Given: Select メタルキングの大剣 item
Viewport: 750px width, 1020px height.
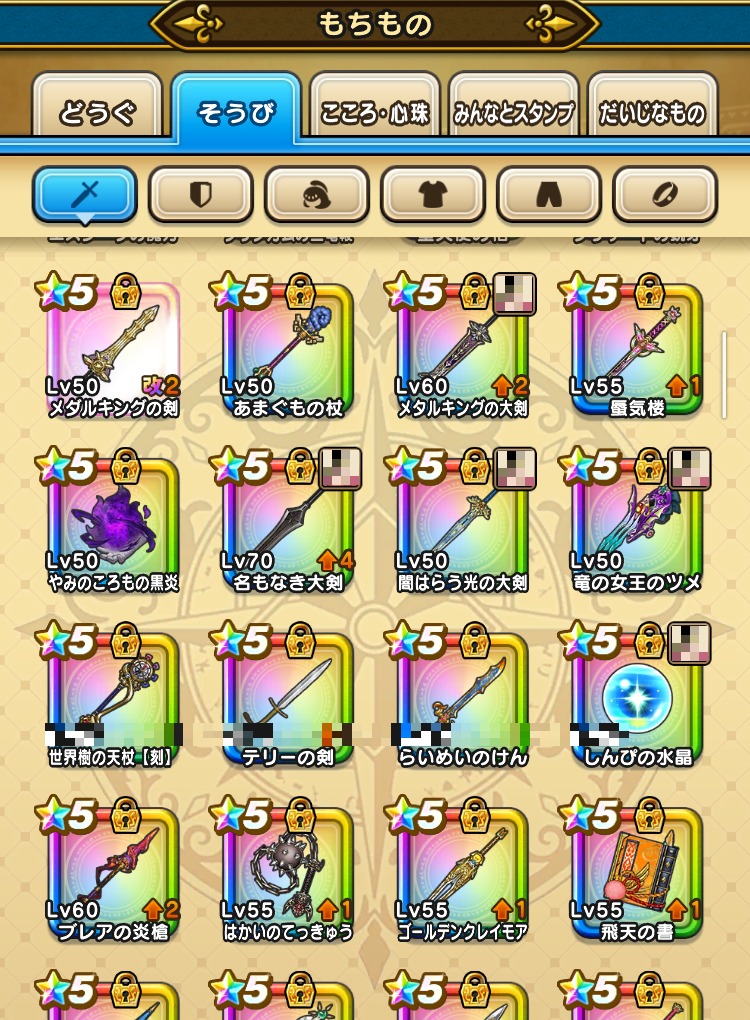Looking at the screenshot, I should (x=462, y=350).
